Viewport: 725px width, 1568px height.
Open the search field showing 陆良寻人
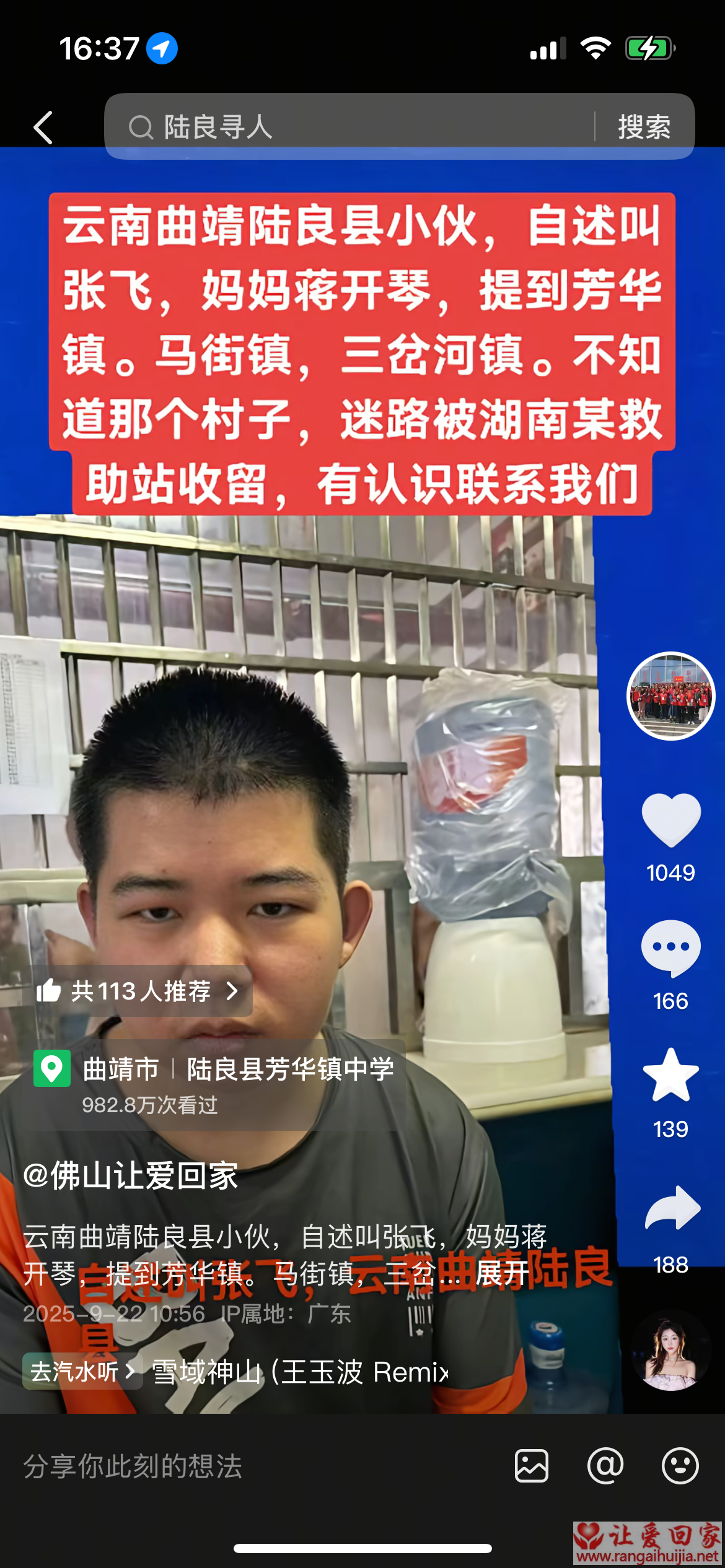(x=347, y=127)
